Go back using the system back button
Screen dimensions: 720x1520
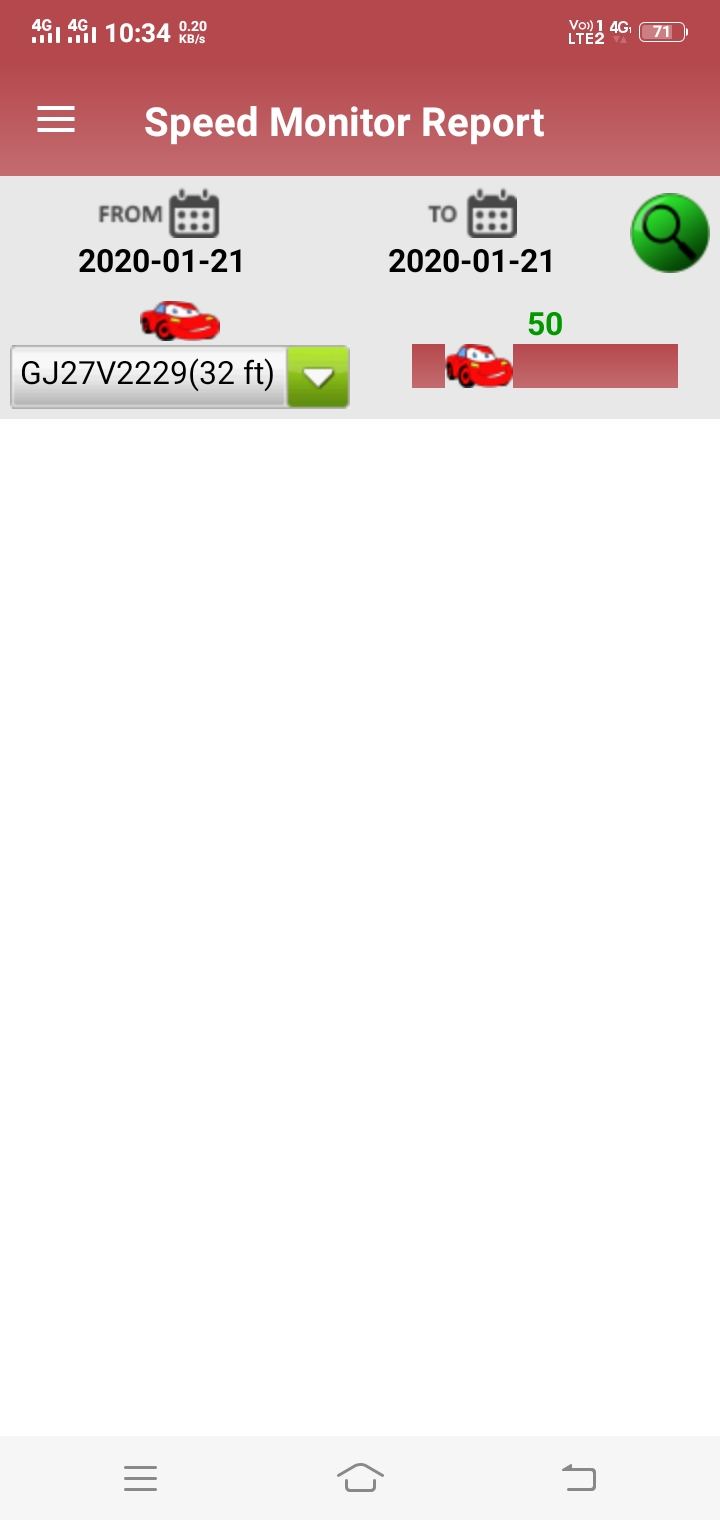(579, 1477)
